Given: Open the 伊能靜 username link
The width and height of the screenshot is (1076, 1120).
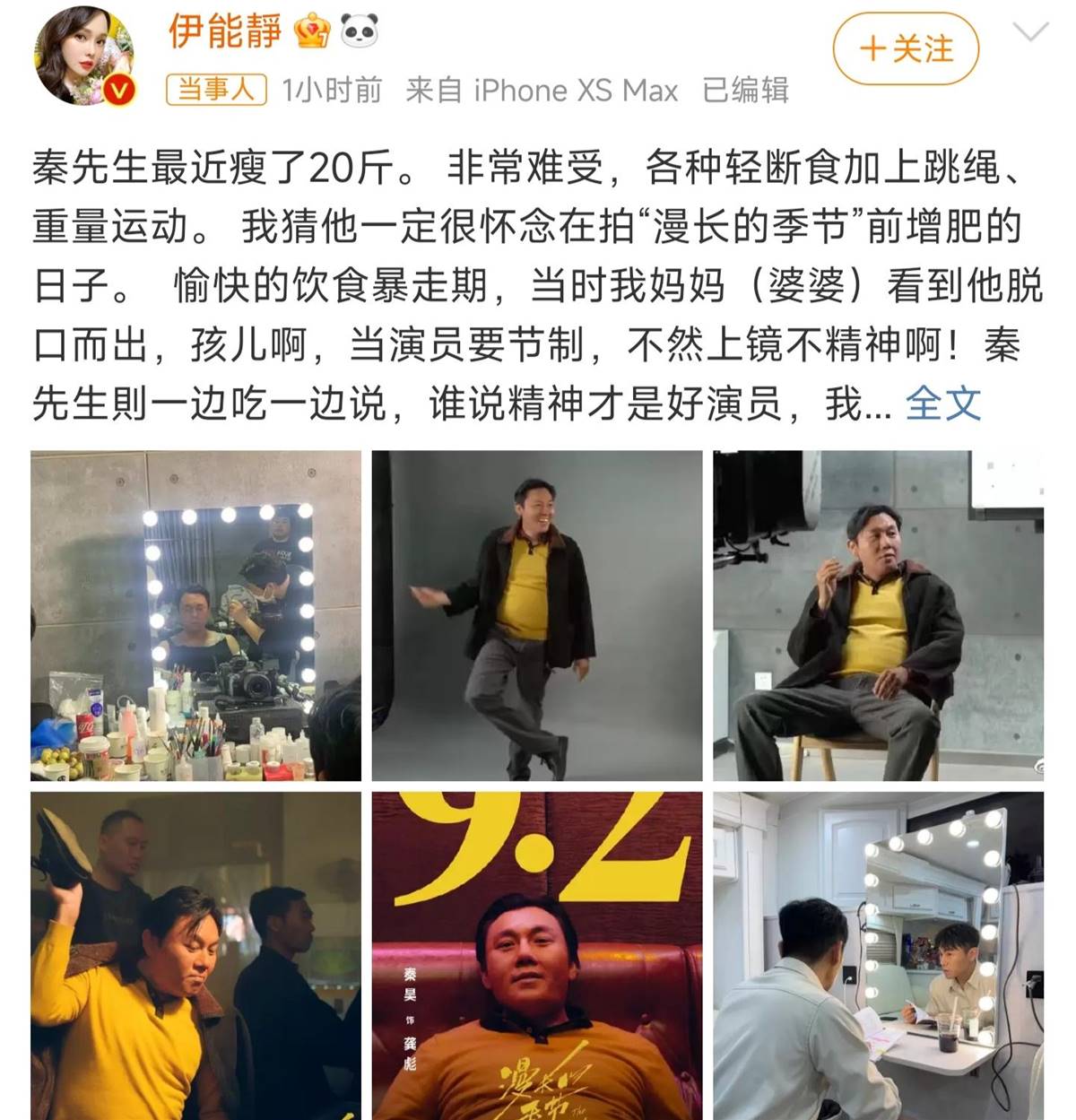Looking at the screenshot, I should [225, 31].
